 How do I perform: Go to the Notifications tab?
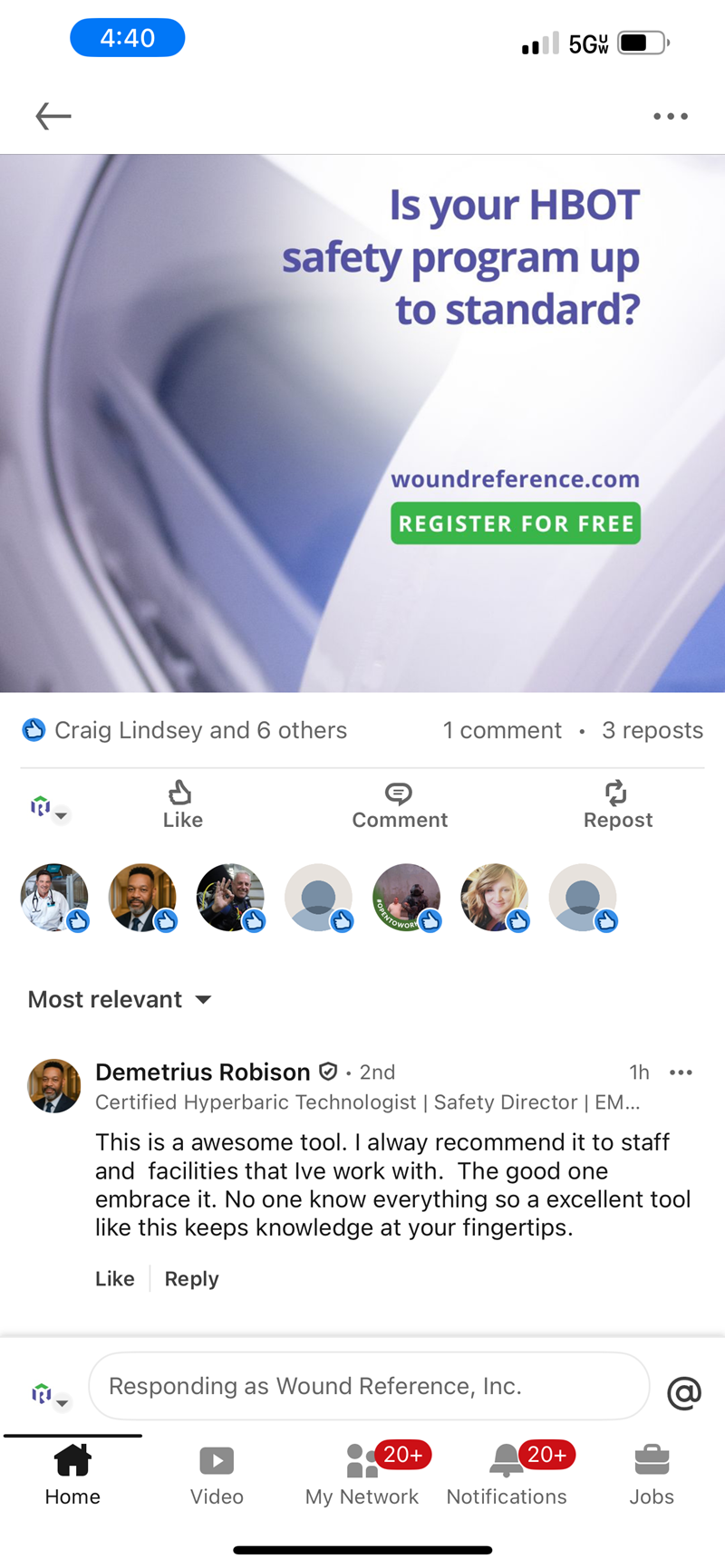point(507,1475)
